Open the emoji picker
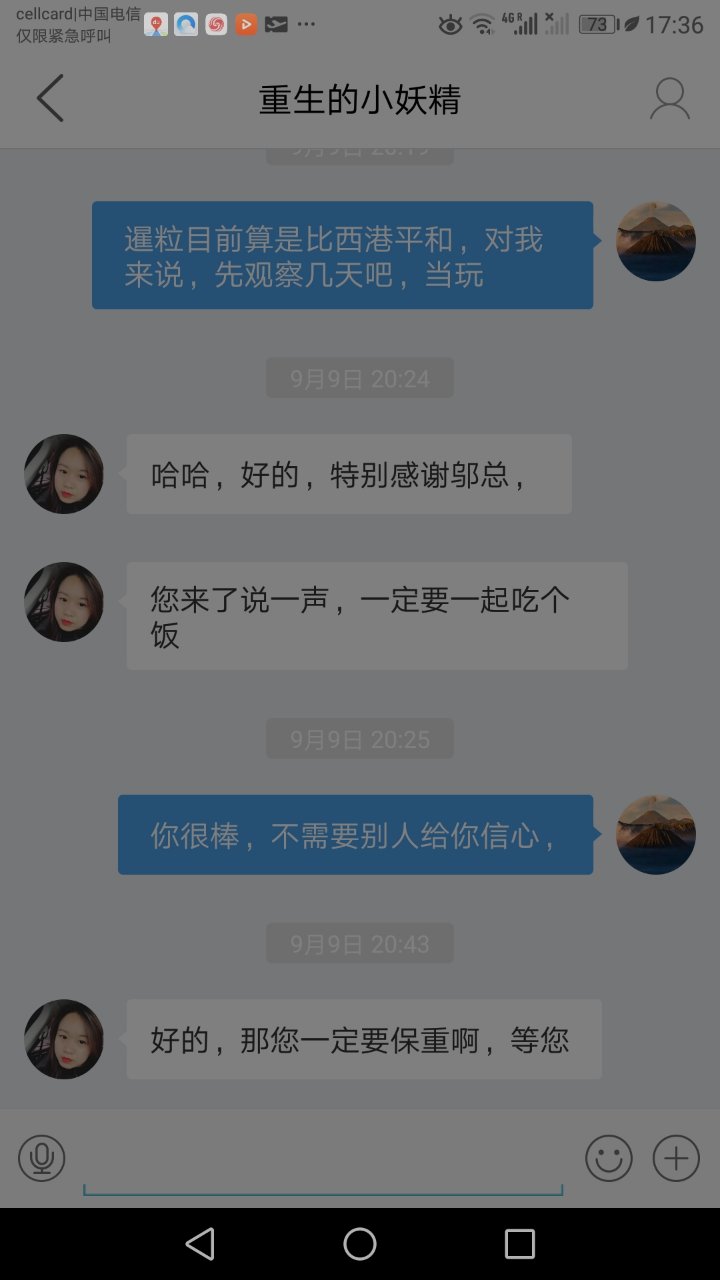This screenshot has width=720, height=1280. (609, 1159)
